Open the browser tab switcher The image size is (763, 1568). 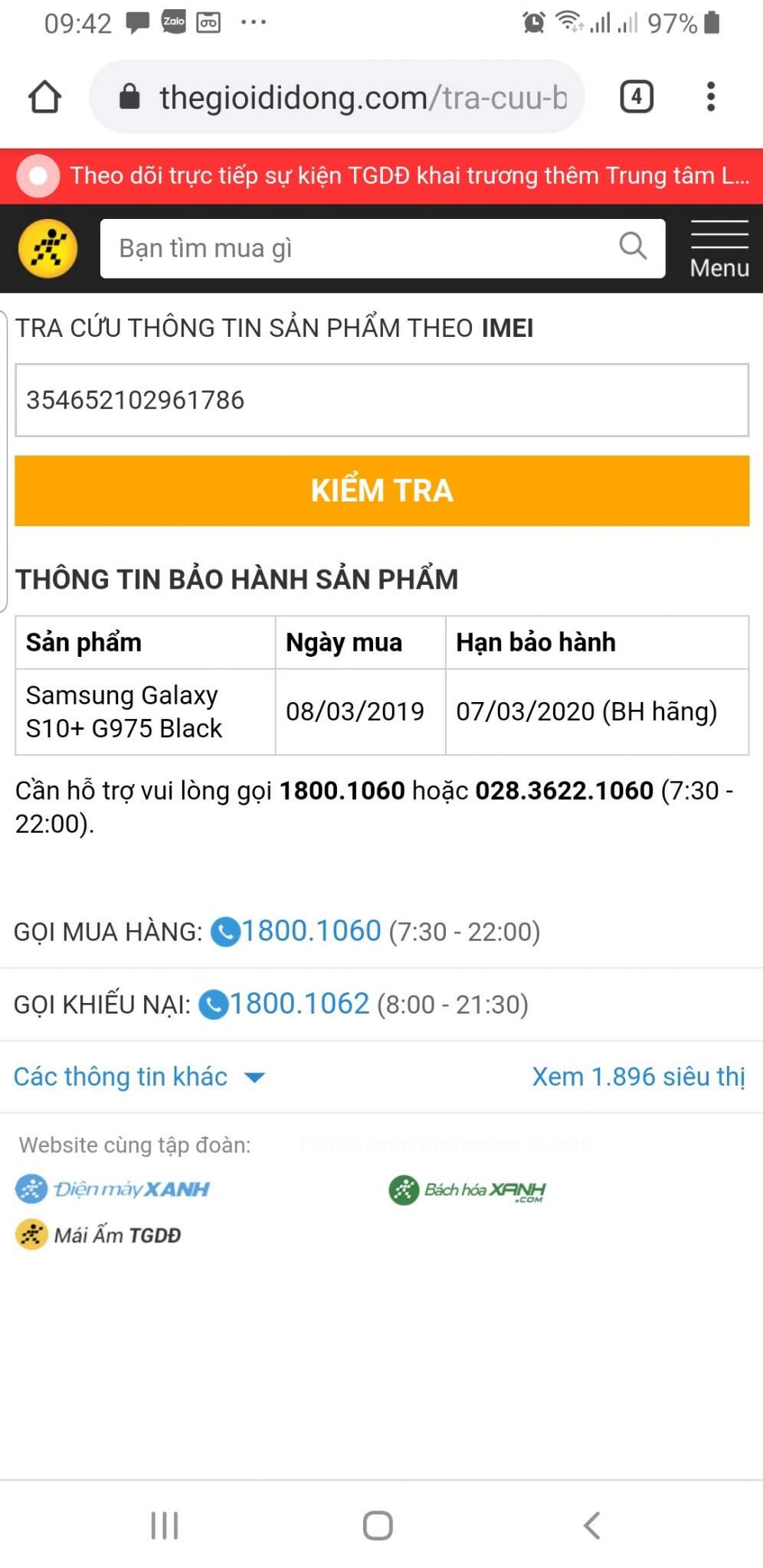pos(636,97)
